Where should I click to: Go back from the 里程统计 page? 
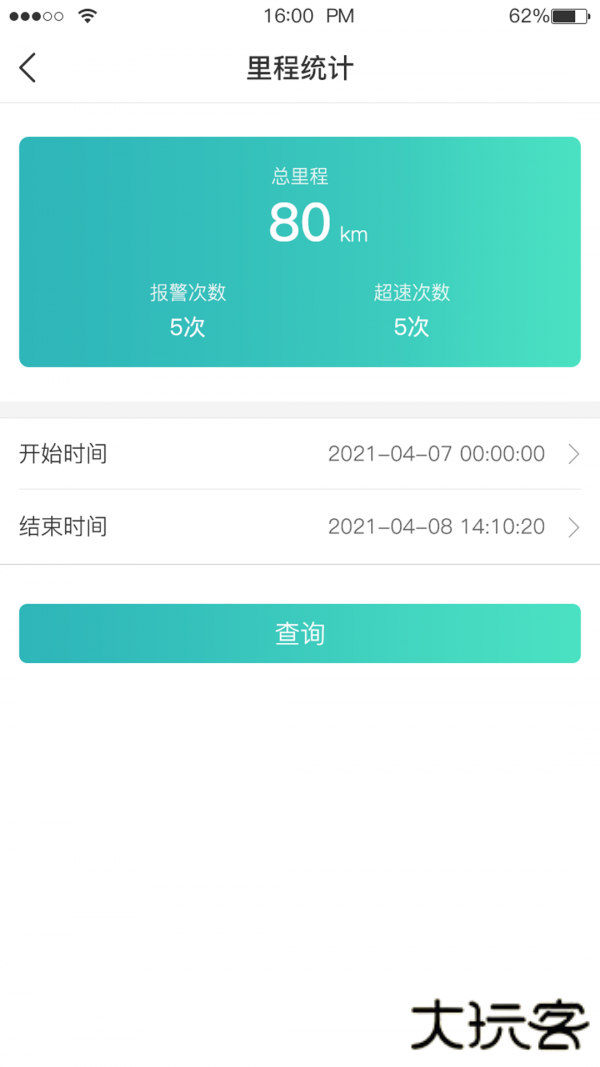28,68
